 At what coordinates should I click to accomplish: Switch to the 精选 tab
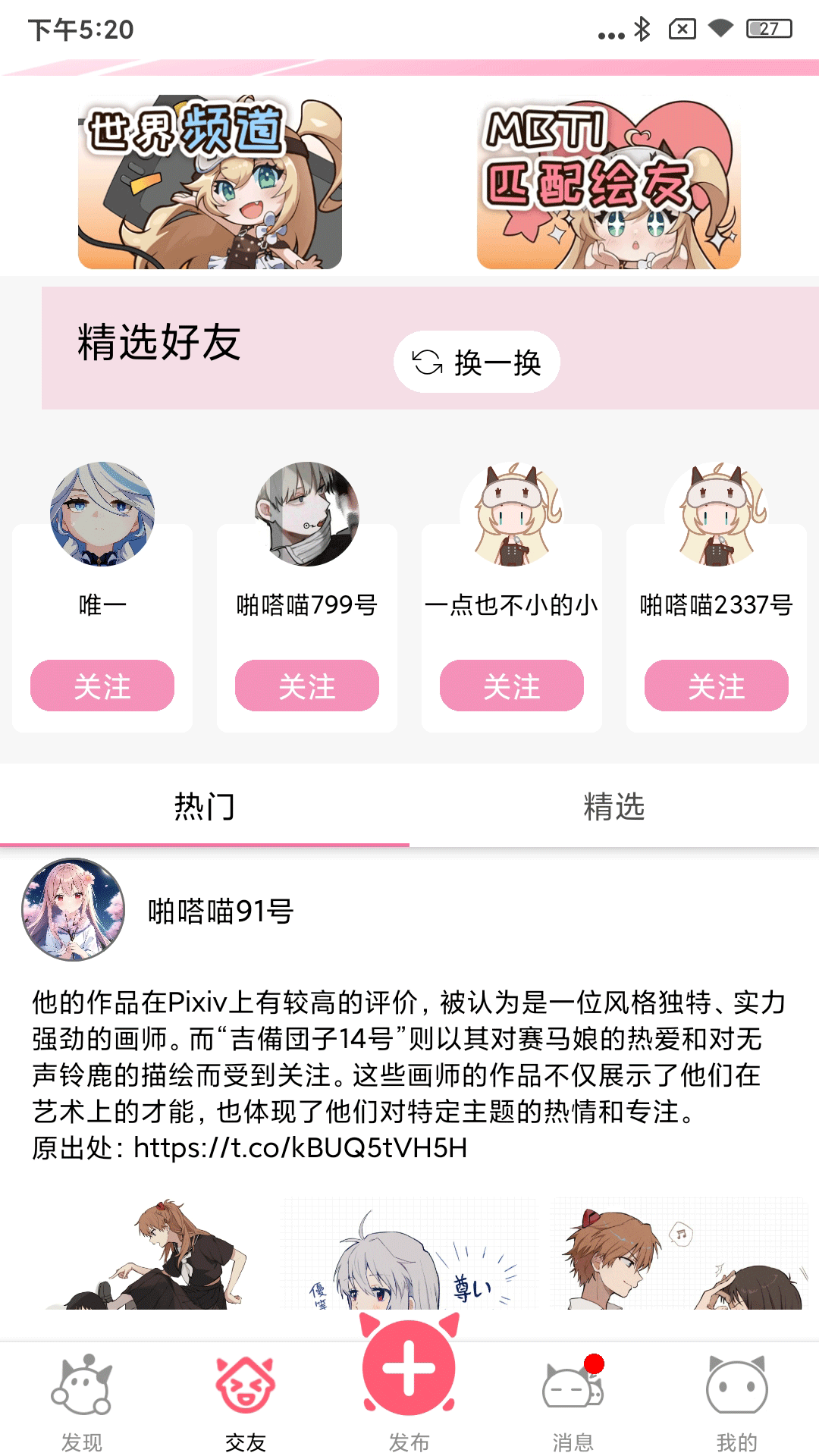click(x=614, y=806)
